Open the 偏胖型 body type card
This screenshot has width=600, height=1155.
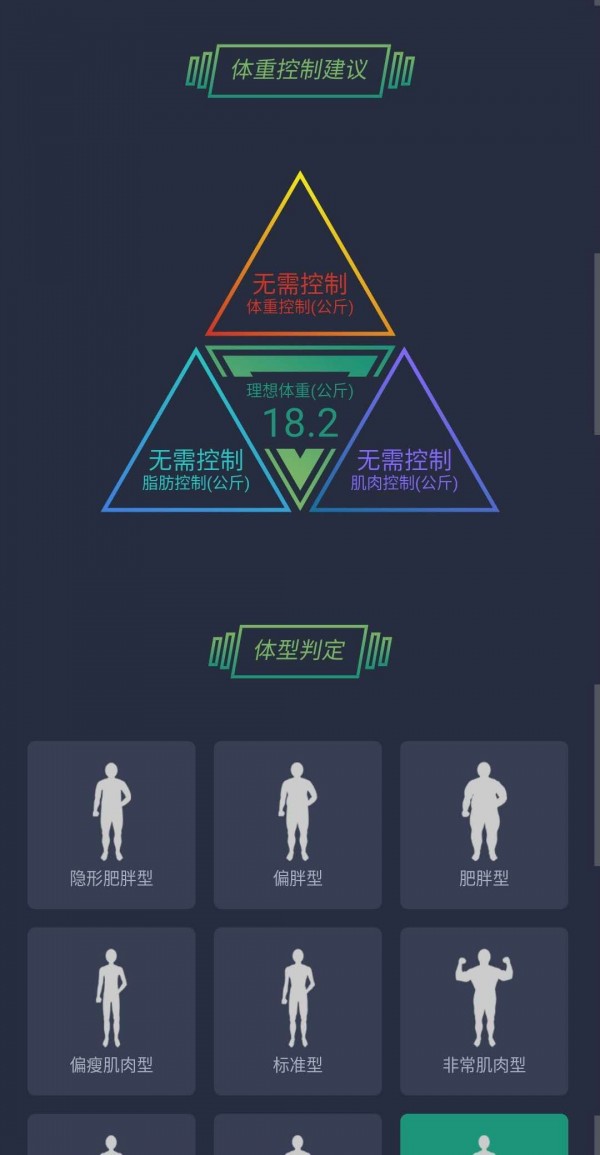(298, 825)
